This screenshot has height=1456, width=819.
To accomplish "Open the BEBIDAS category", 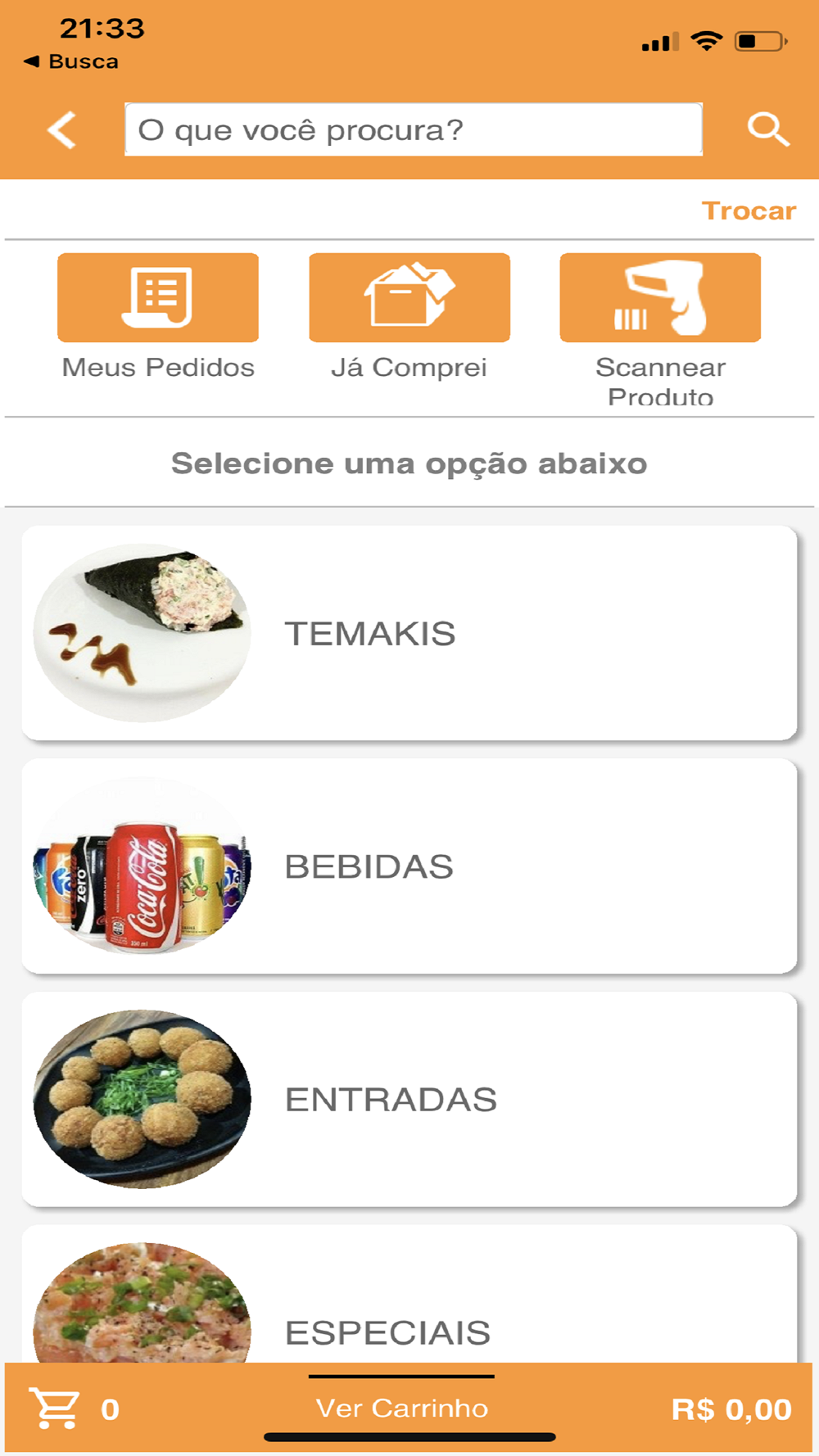I will [x=409, y=866].
